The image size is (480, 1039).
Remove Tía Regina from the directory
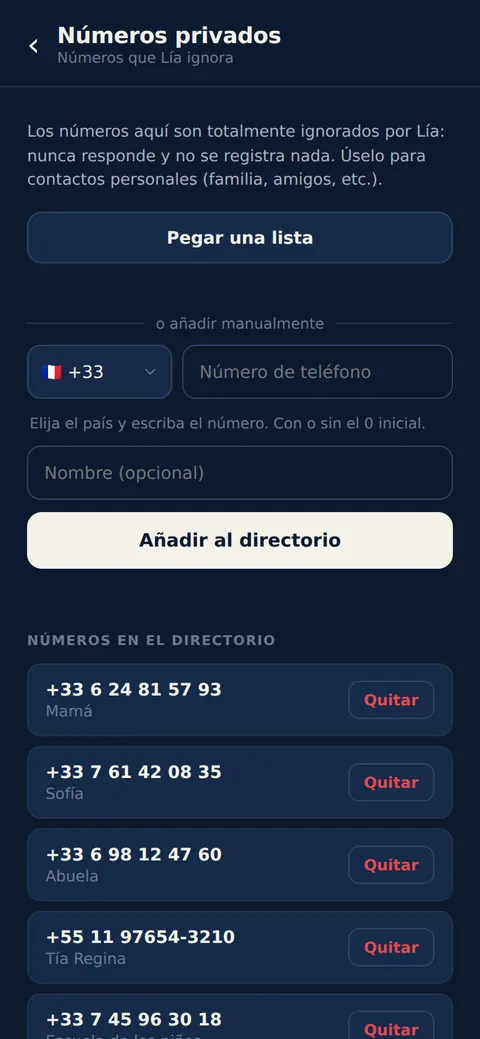(391, 948)
